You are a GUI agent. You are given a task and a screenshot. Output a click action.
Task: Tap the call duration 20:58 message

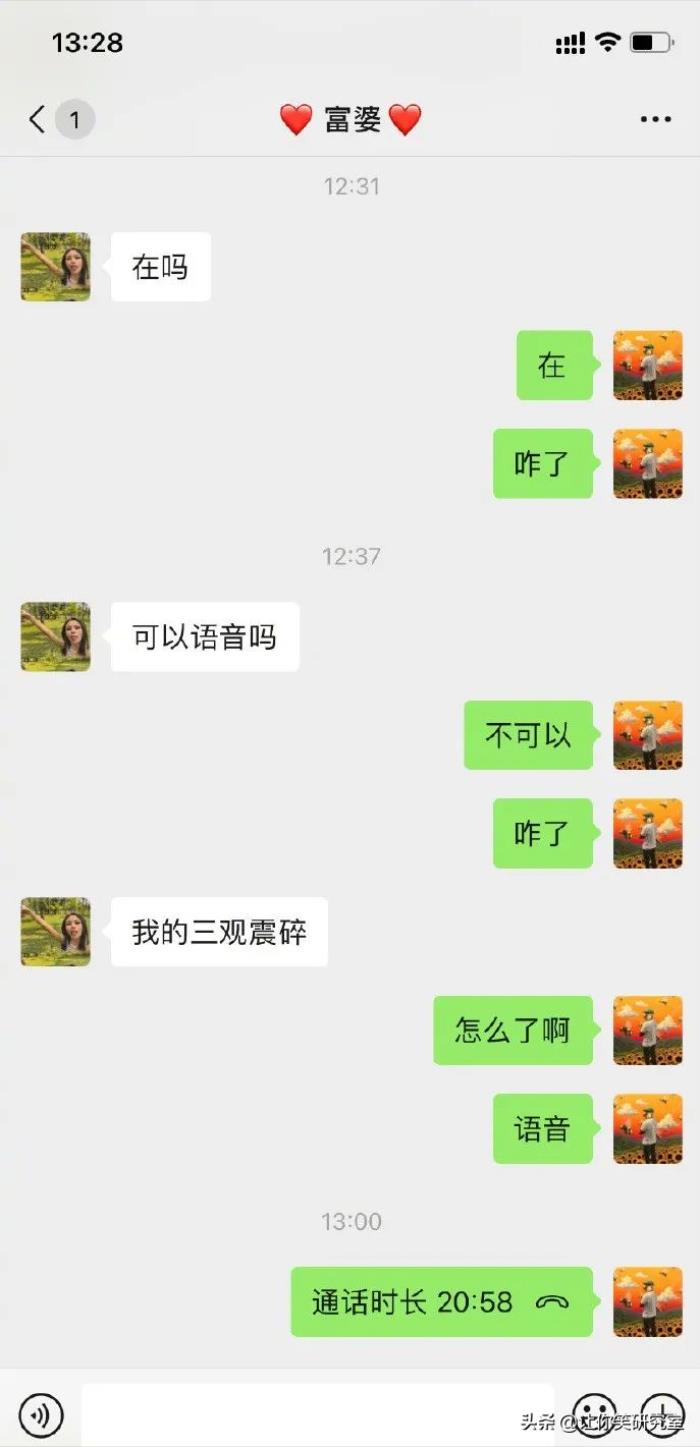[441, 1302]
